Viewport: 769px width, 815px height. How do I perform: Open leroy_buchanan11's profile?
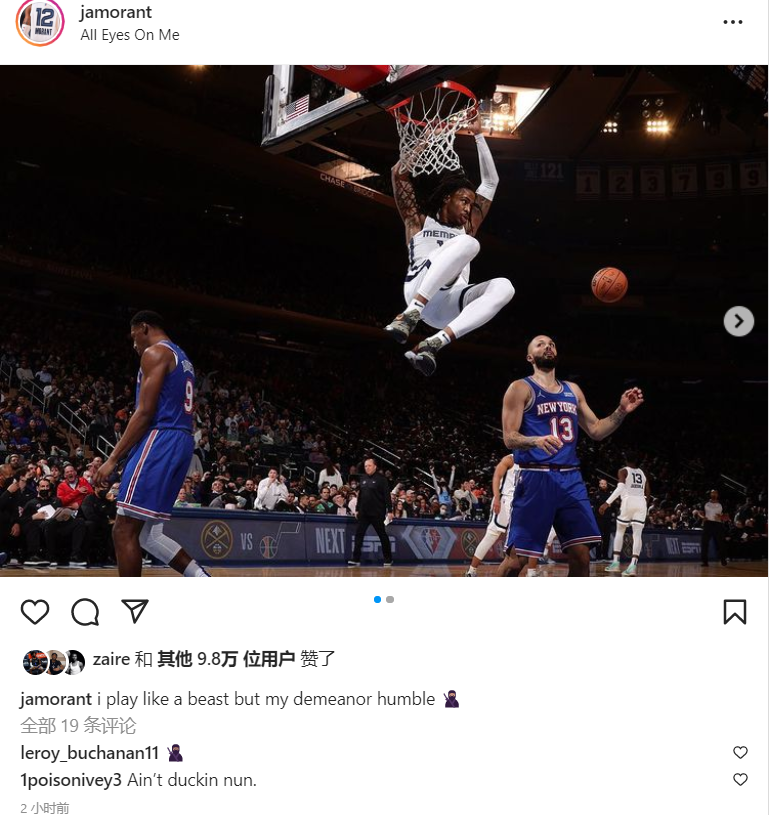[x=89, y=753]
